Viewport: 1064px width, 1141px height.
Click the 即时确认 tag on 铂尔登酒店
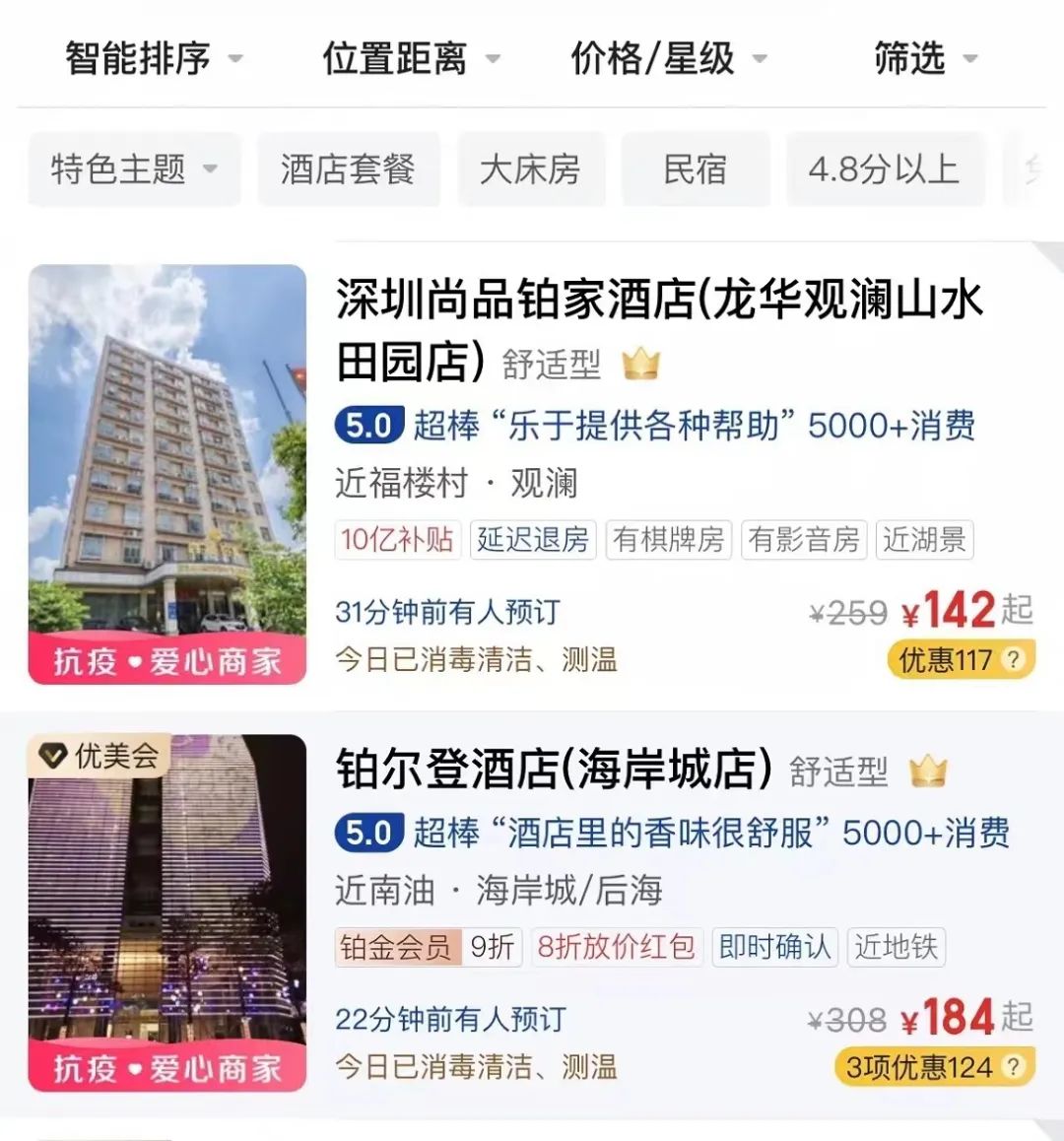[774, 947]
